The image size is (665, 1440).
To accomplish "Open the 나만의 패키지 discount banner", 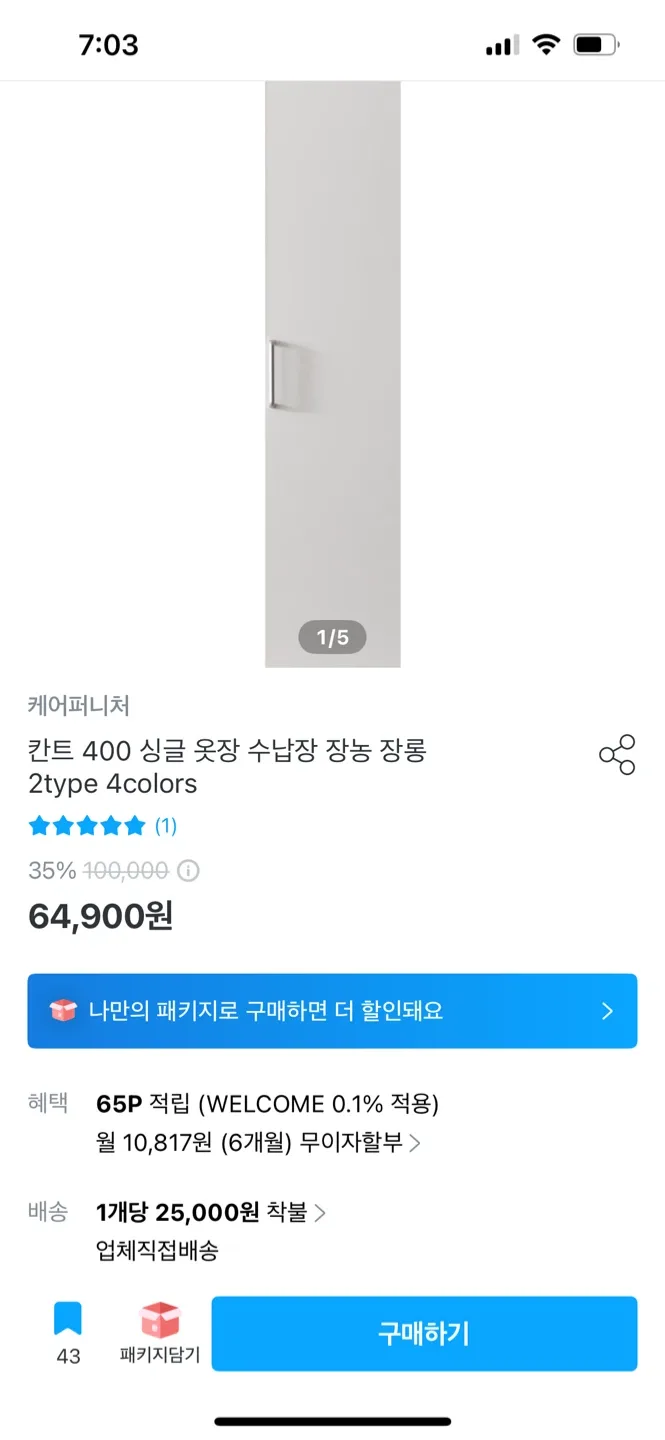I will pyautogui.click(x=332, y=1011).
